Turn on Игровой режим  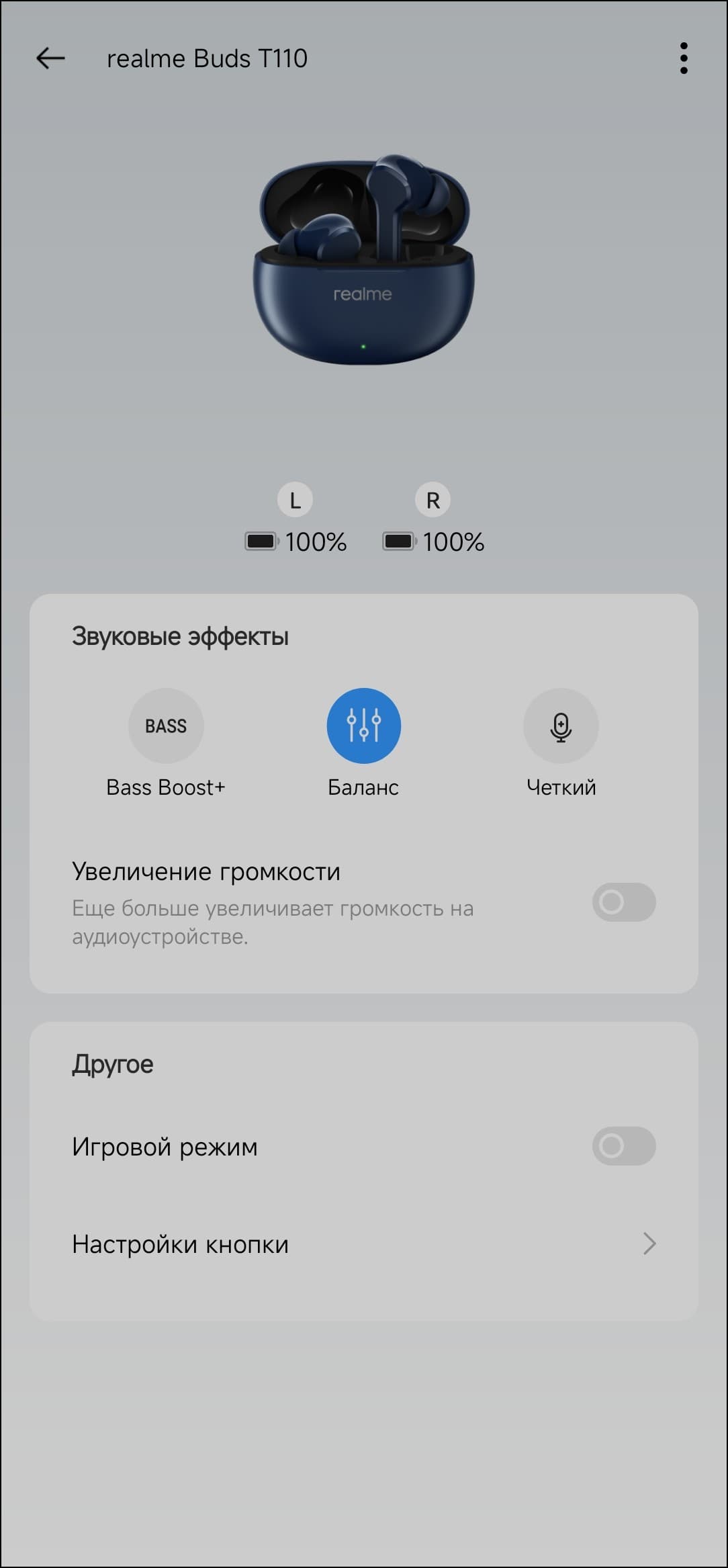pos(623,1146)
